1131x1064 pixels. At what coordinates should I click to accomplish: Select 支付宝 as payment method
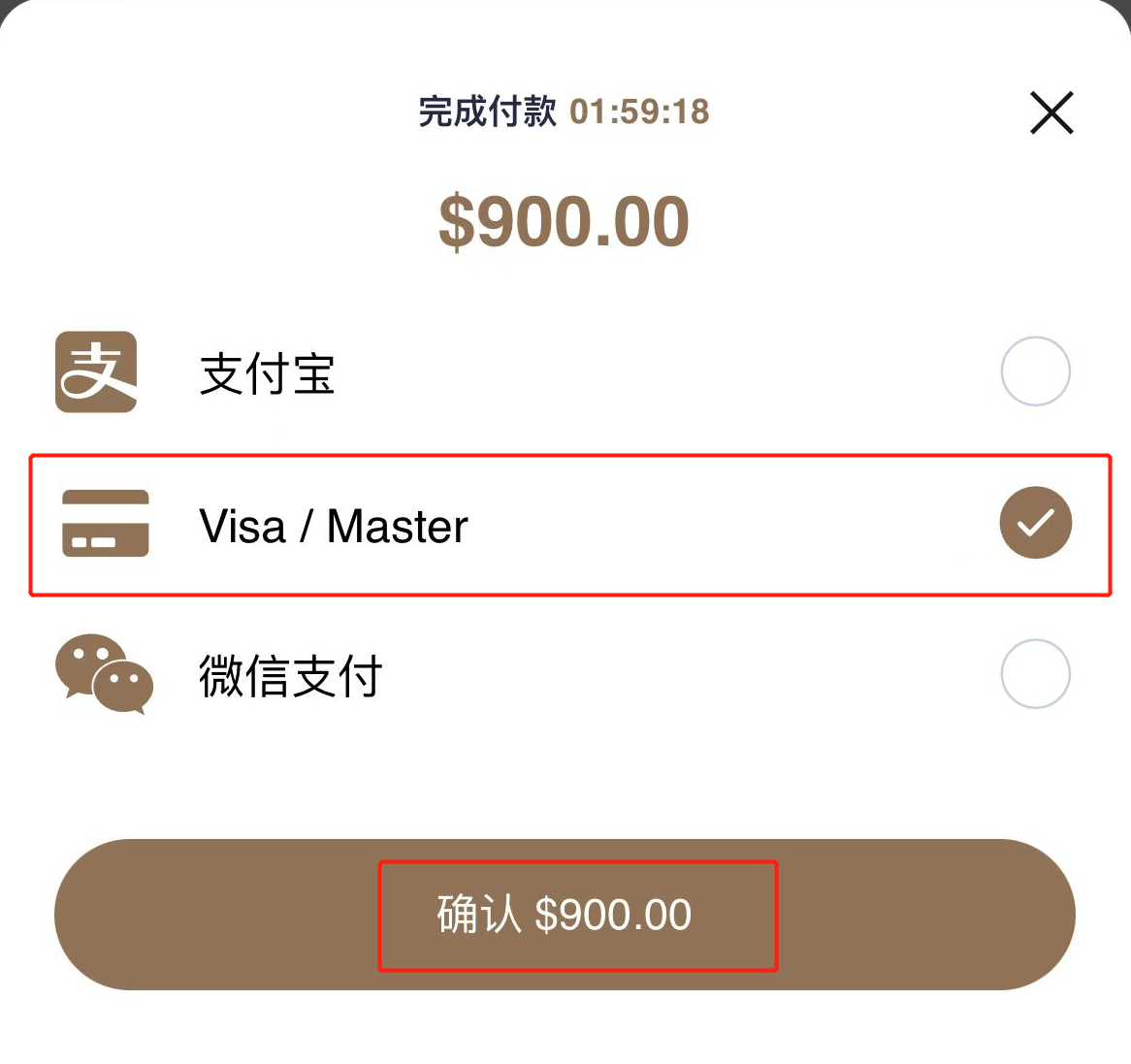1035,371
